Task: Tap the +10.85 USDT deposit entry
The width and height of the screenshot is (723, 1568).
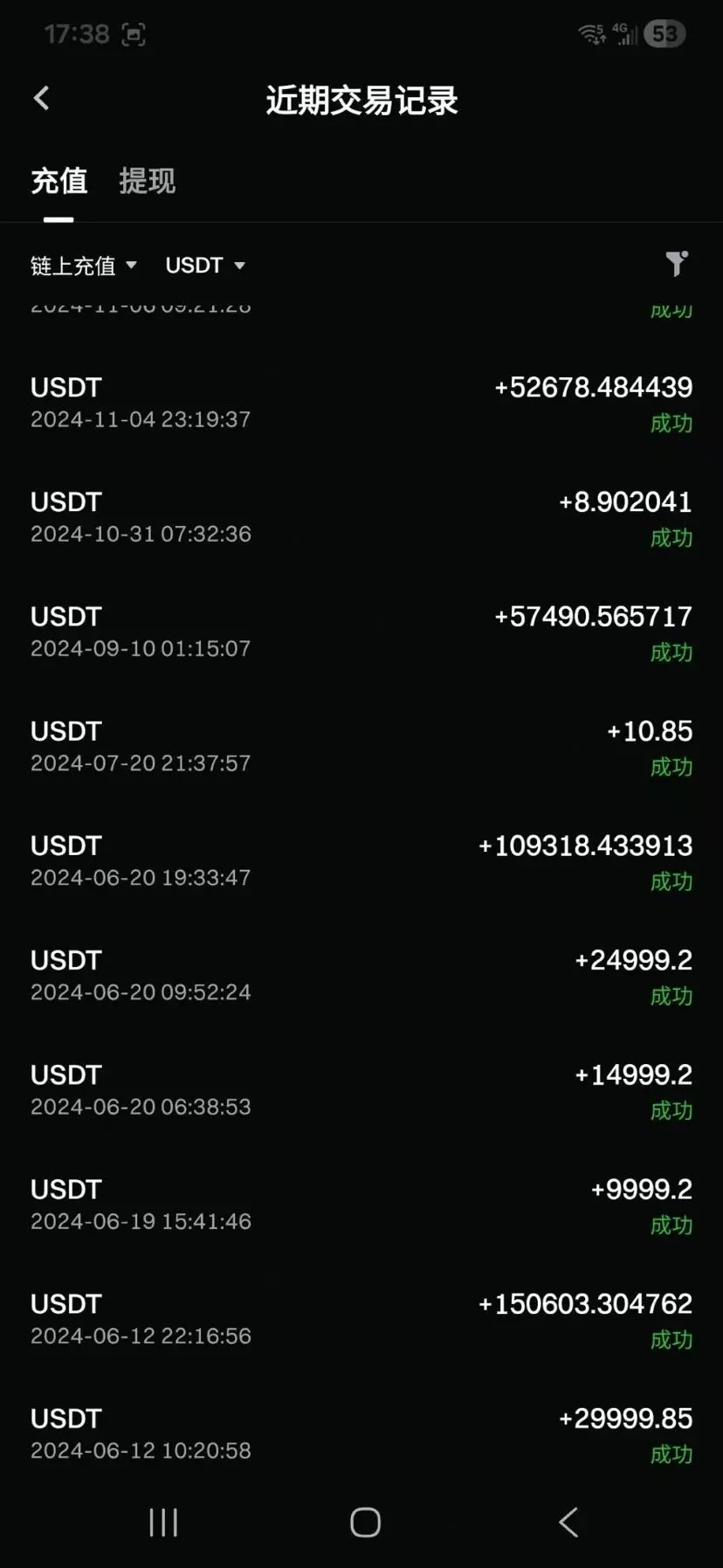Action: pyautogui.click(x=361, y=746)
